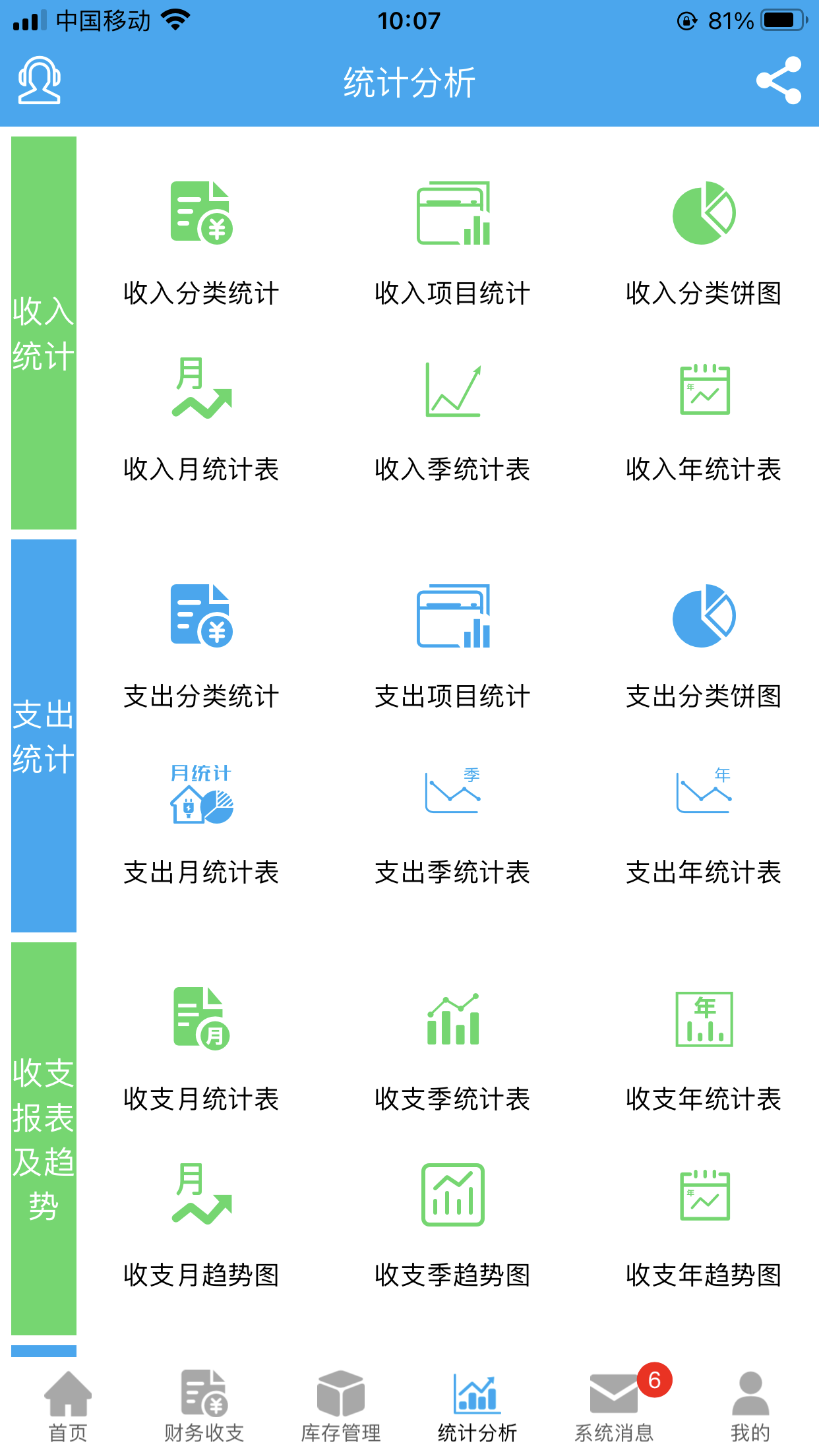View 支出分类饼图
Viewport: 819px width, 1456px height.
coord(704,646)
